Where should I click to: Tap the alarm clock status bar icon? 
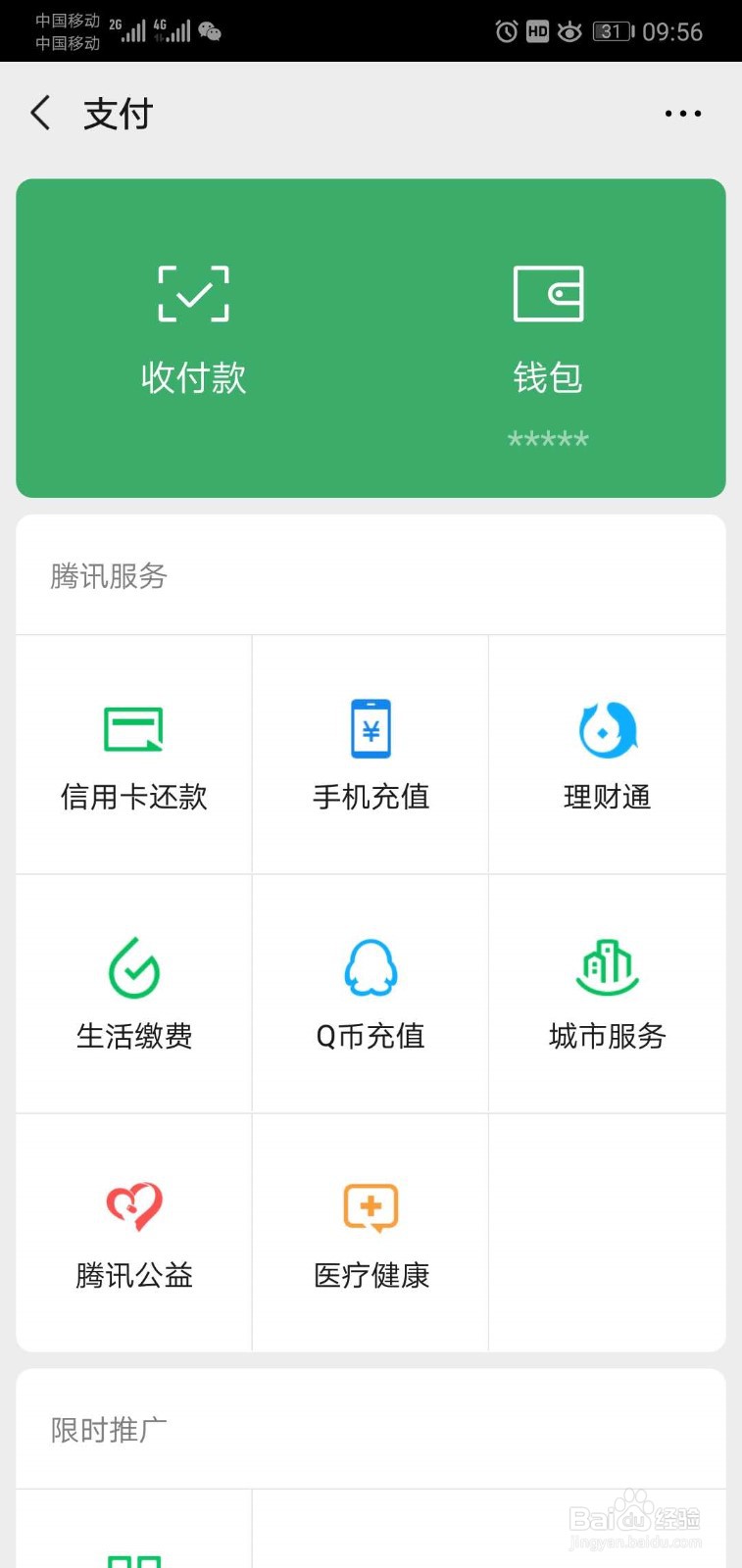coord(506,31)
